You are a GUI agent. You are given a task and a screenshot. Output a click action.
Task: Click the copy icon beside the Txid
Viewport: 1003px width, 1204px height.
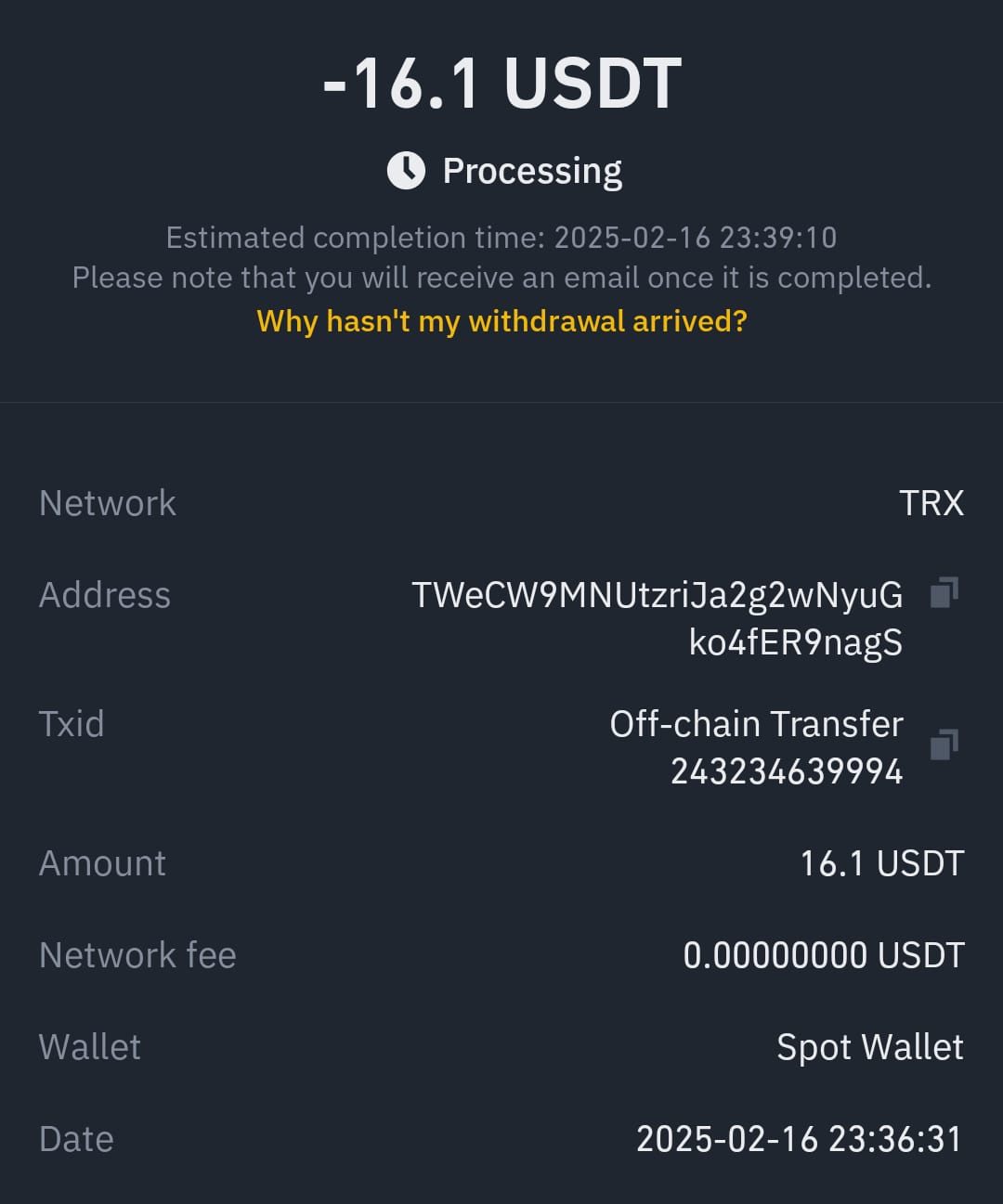pyautogui.click(x=946, y=744)
